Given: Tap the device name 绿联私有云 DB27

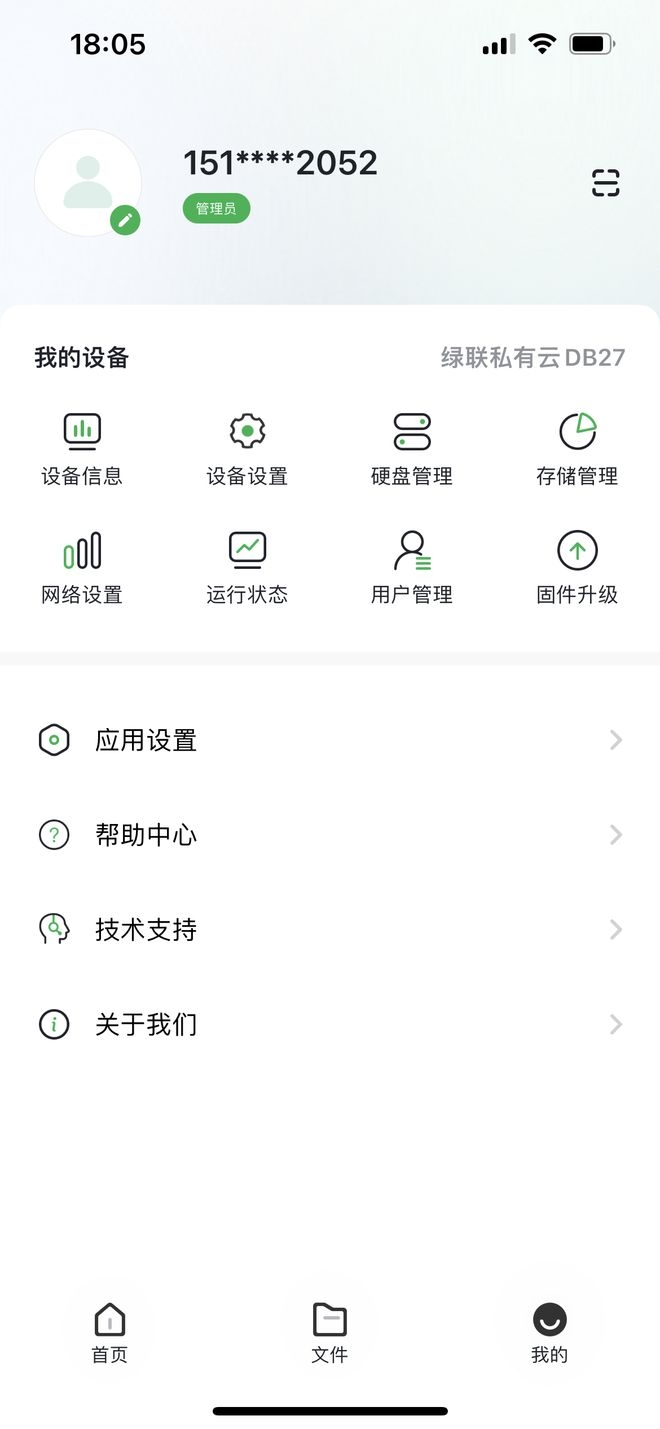Looking at the screenshot, I should click(x=533, y=358).
